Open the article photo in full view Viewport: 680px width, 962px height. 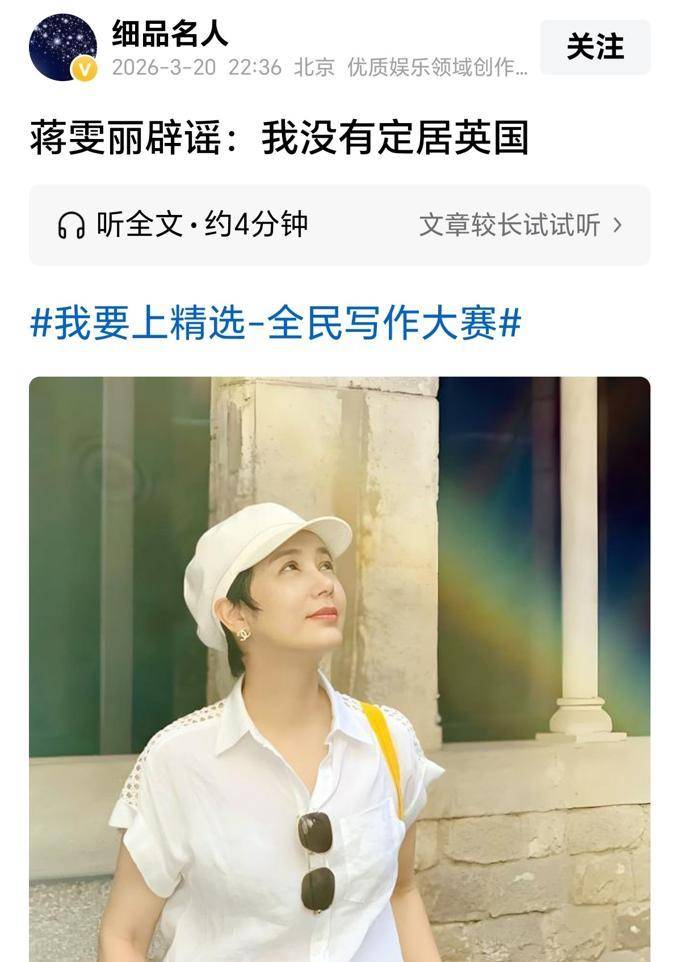tap(339, 668)
